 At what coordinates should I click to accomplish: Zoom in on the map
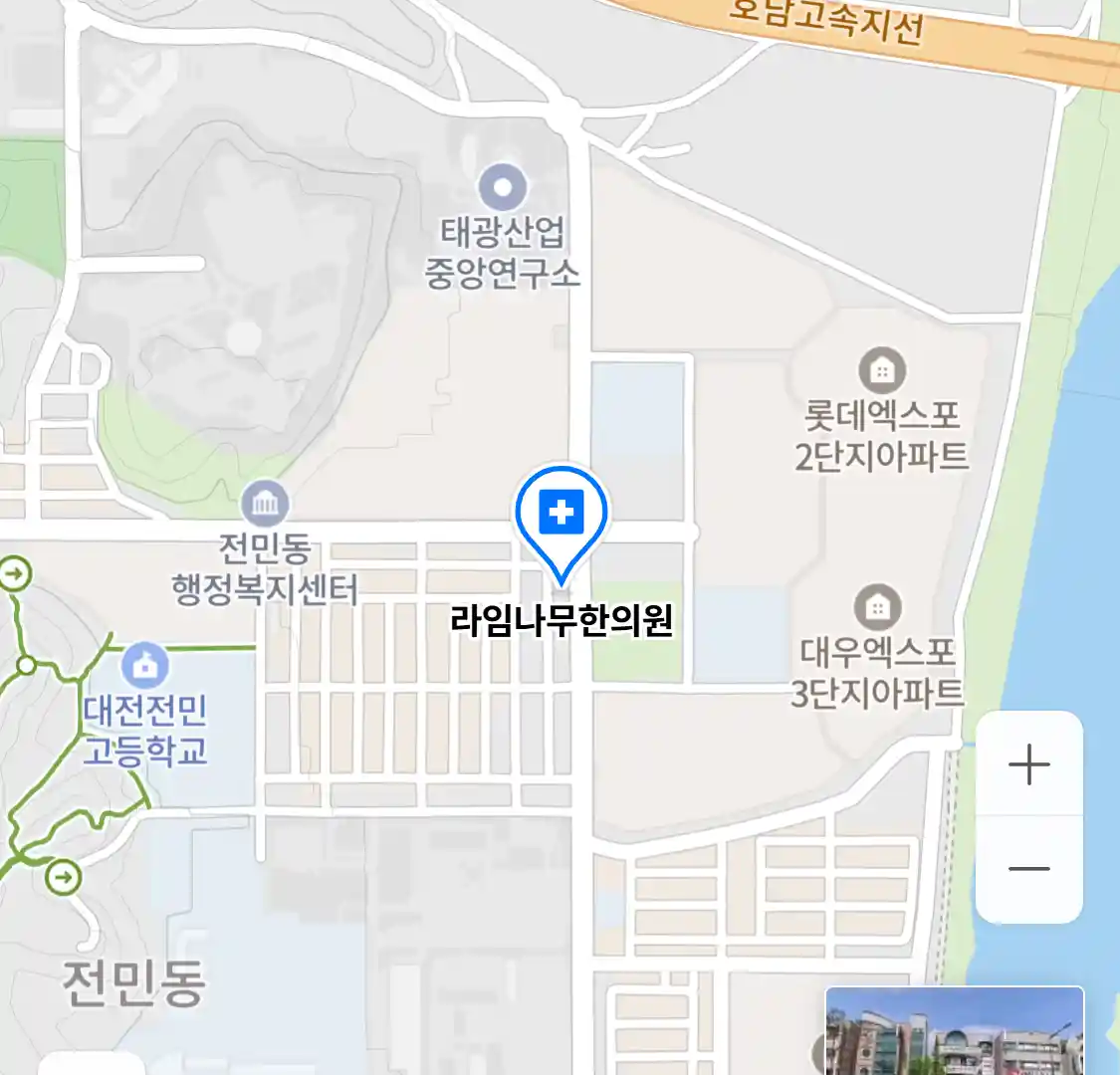(1028, 764)
